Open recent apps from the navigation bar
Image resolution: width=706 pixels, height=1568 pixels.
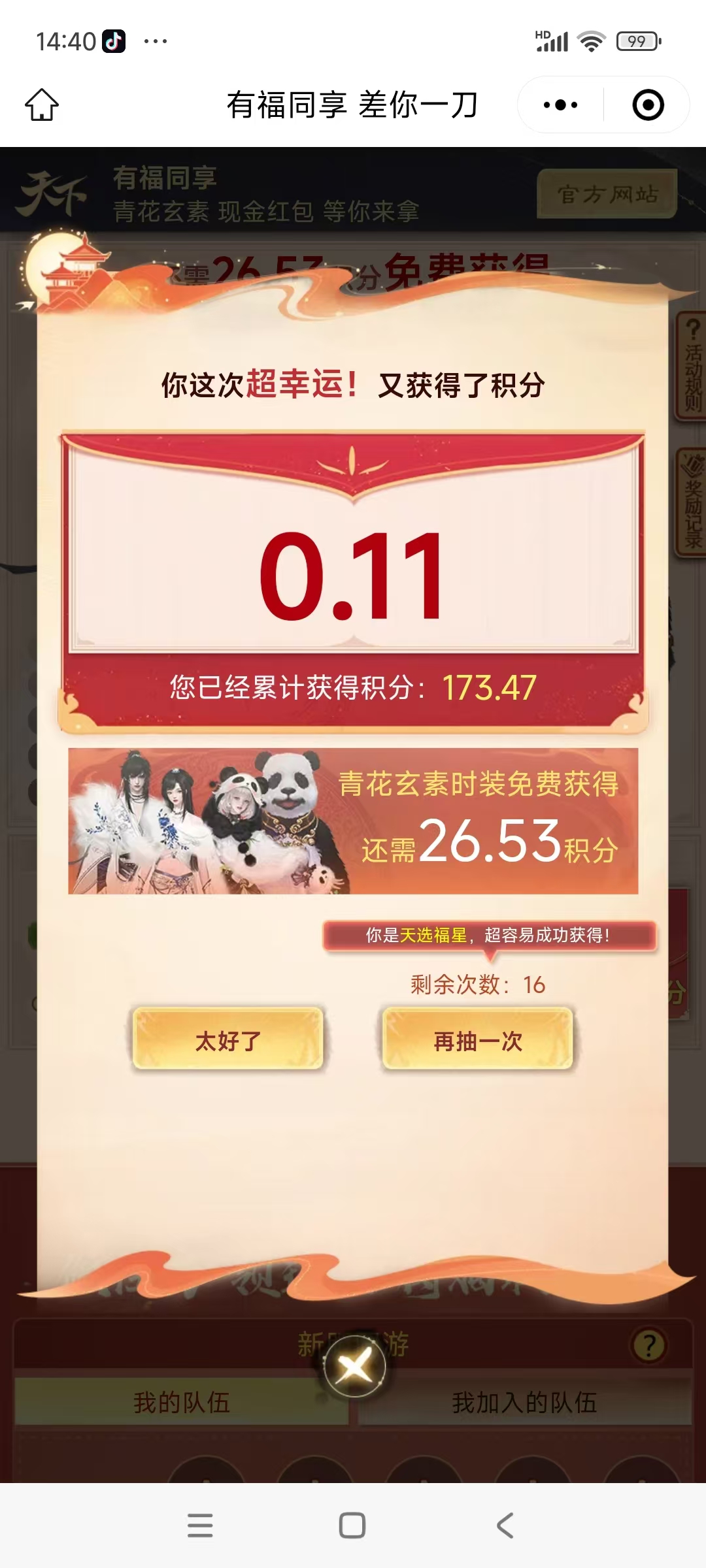(x=200, y=1526)
